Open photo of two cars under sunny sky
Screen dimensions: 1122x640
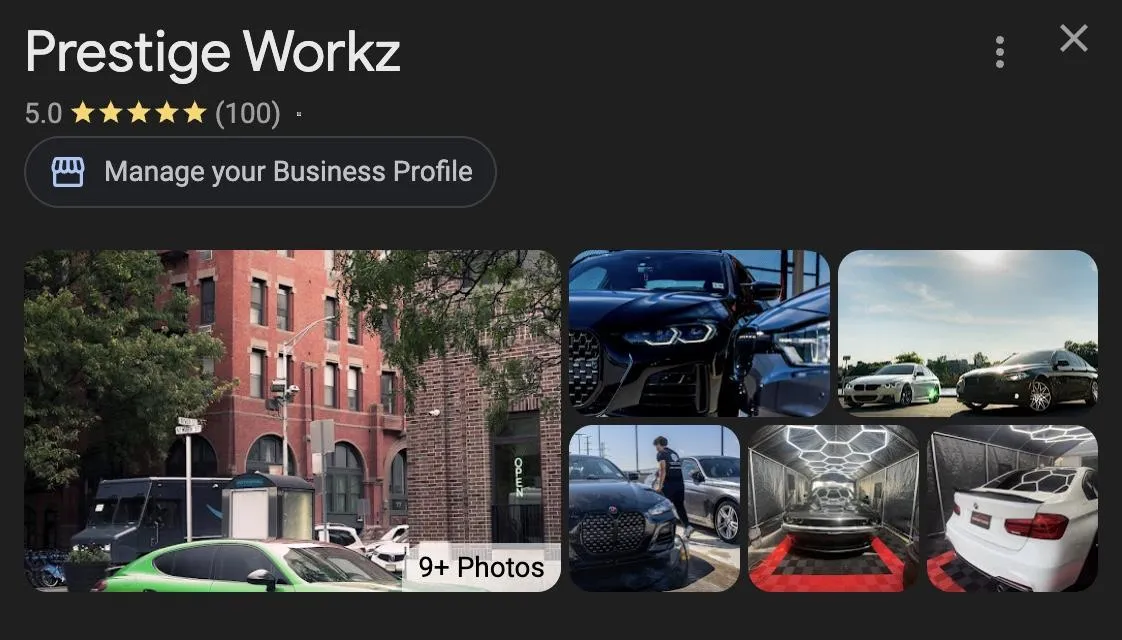click(967, 334)
